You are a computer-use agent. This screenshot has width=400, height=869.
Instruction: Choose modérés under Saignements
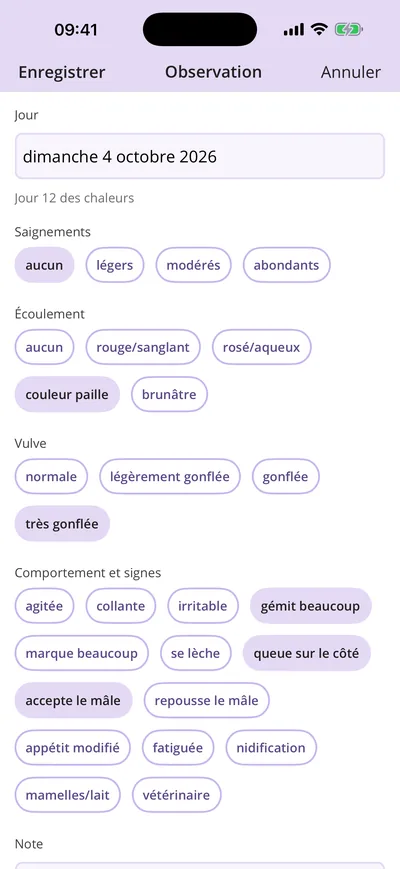coord(193,265)
